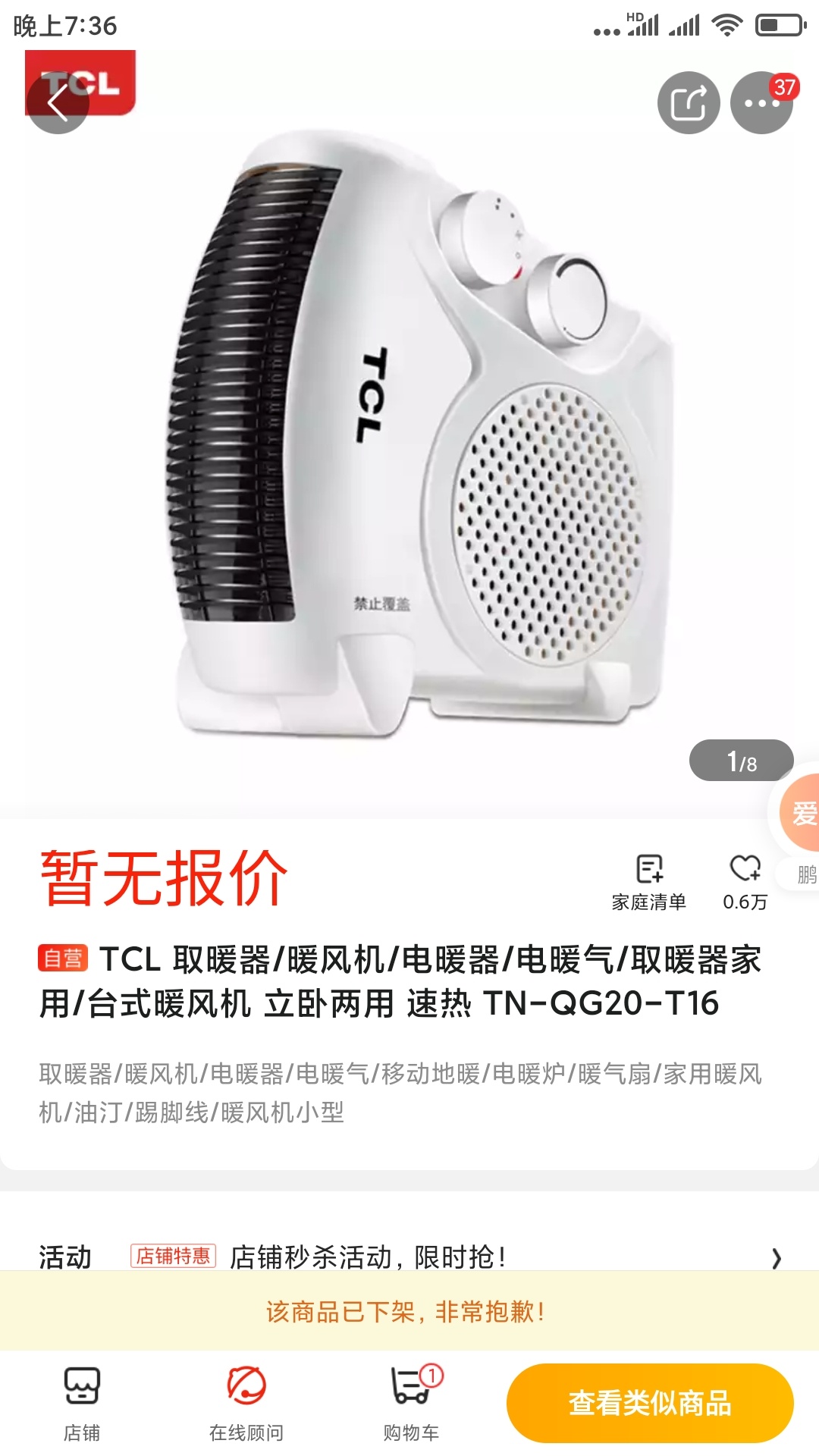The width and height of the screenshot is (819, 1456).
Task: Open the 购物车 shopping cart
Action: point(412,1404)
